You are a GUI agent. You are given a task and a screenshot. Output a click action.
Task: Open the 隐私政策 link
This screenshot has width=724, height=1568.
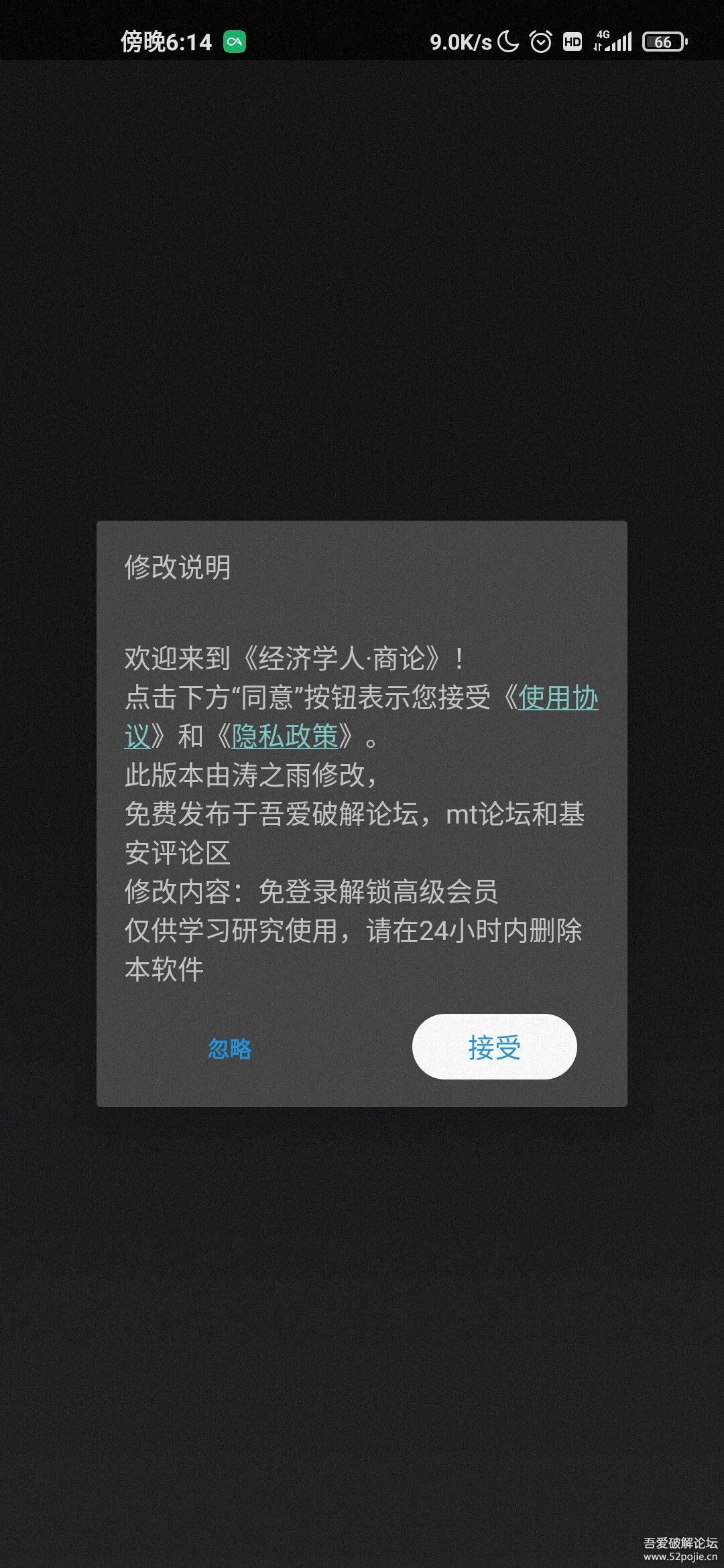[x=284, y=736]
